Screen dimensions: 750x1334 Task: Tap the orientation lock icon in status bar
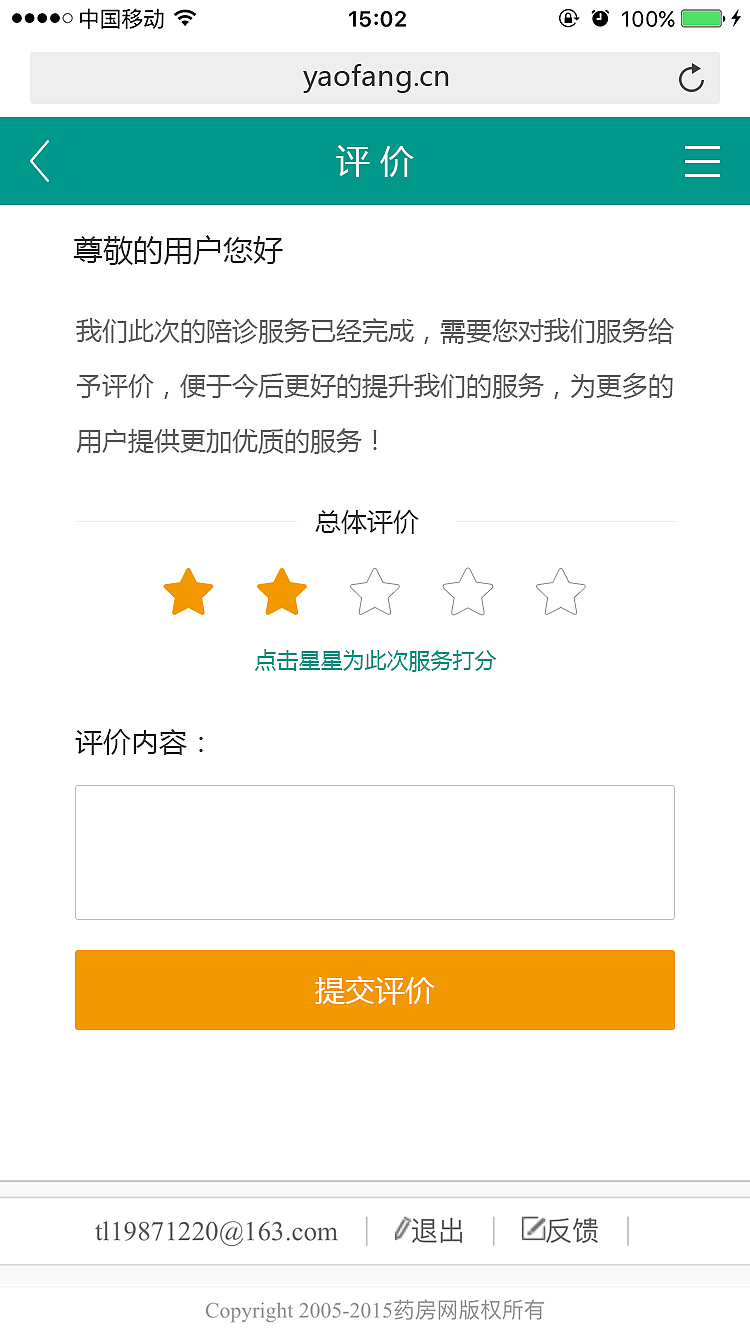click(568, 17)
